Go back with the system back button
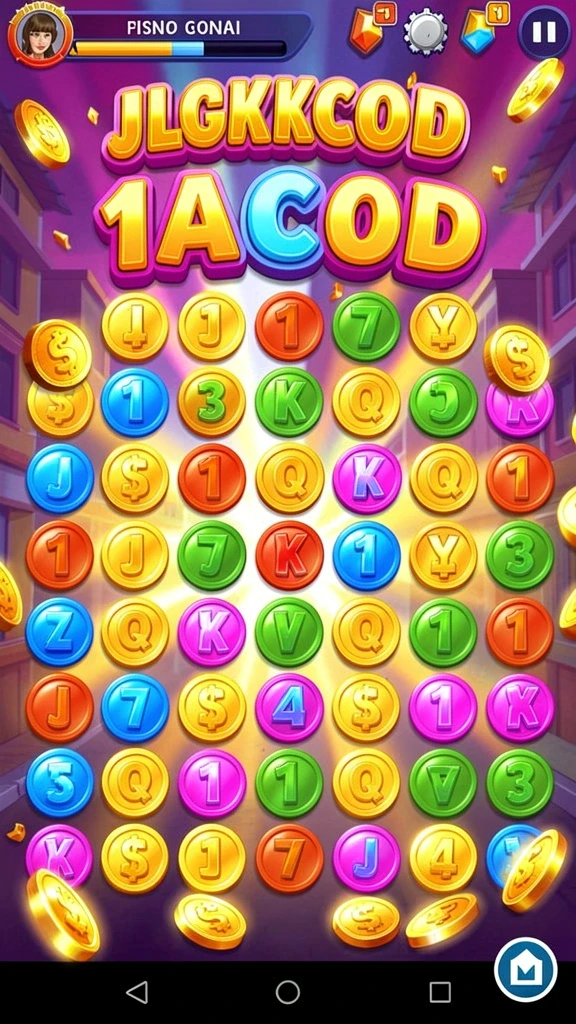Viewport: 576px width, 1024px height. 136,992
